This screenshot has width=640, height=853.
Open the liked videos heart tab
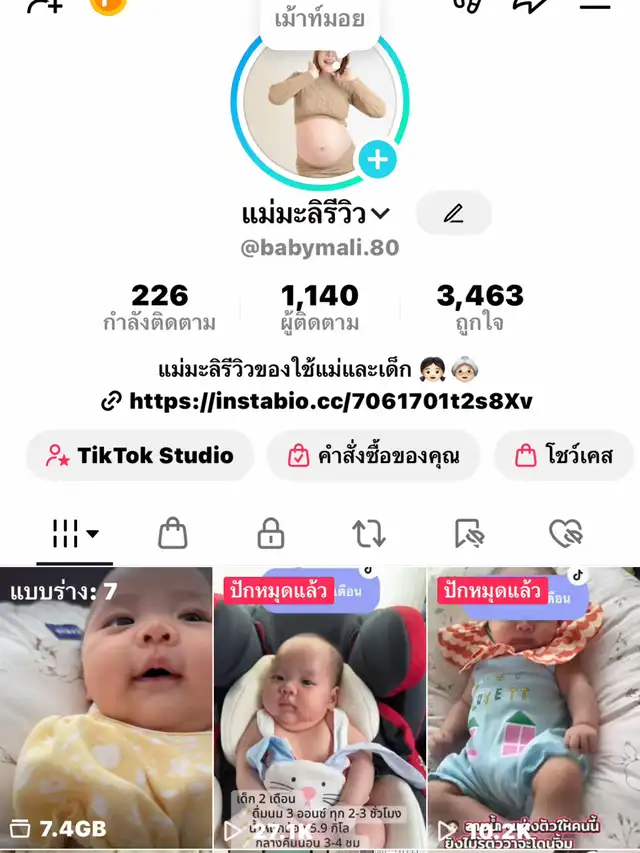click(x=566, y=534)
